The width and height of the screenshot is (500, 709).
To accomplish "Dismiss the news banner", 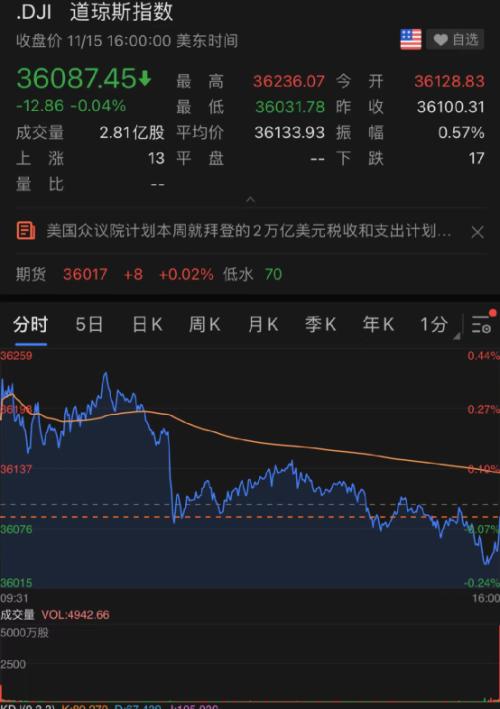I will click(x=477, y=232).
